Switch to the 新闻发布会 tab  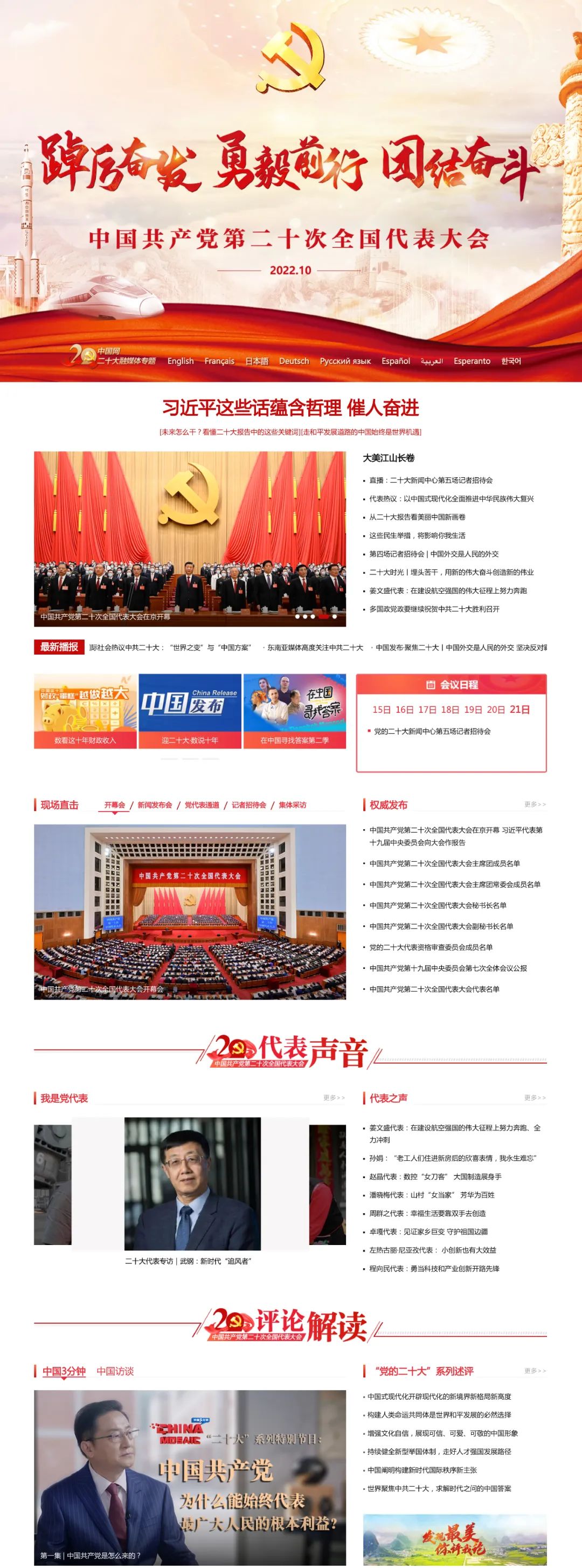pyautogui.click(x=155, y=804)
